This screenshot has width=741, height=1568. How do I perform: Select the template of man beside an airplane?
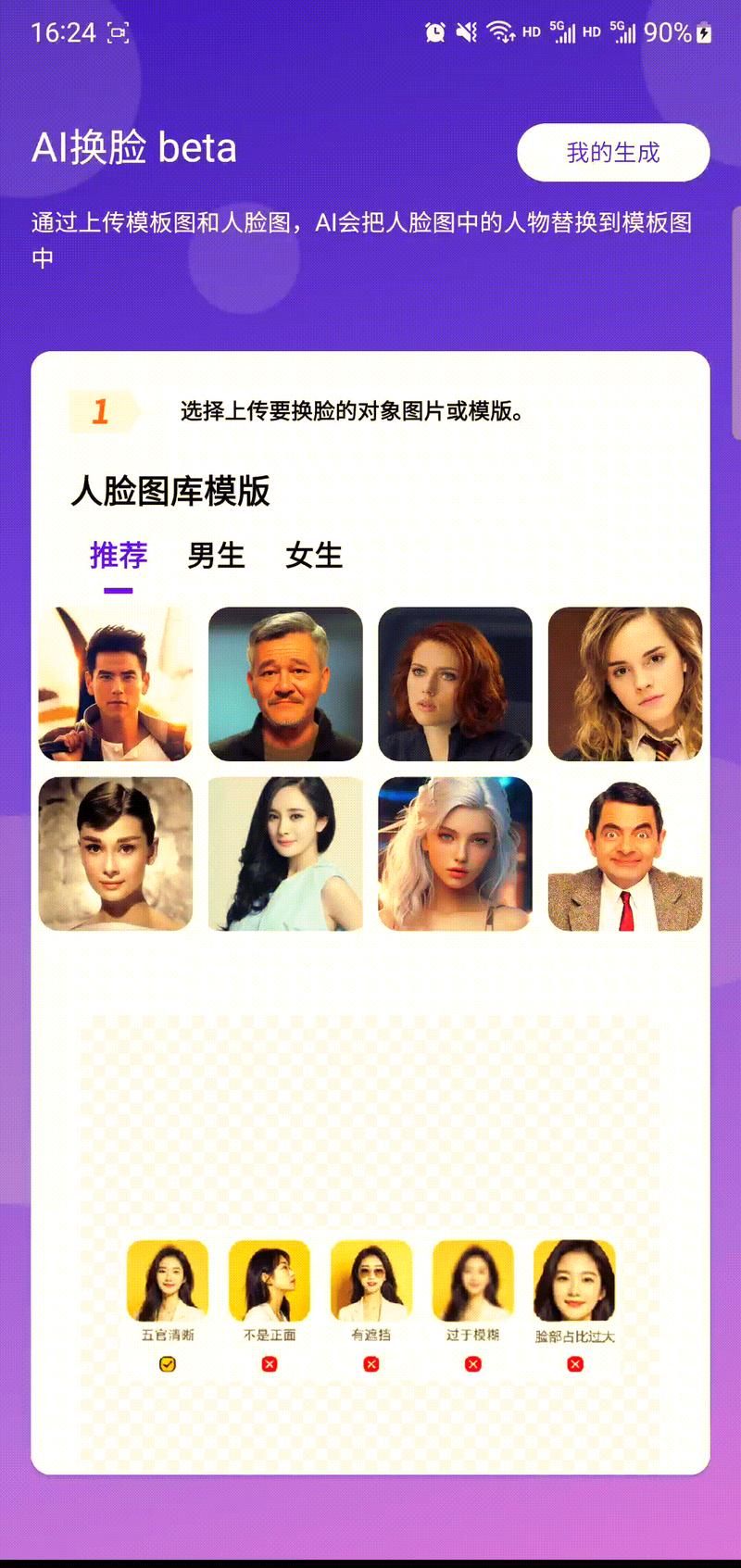(x=116, y=684)
